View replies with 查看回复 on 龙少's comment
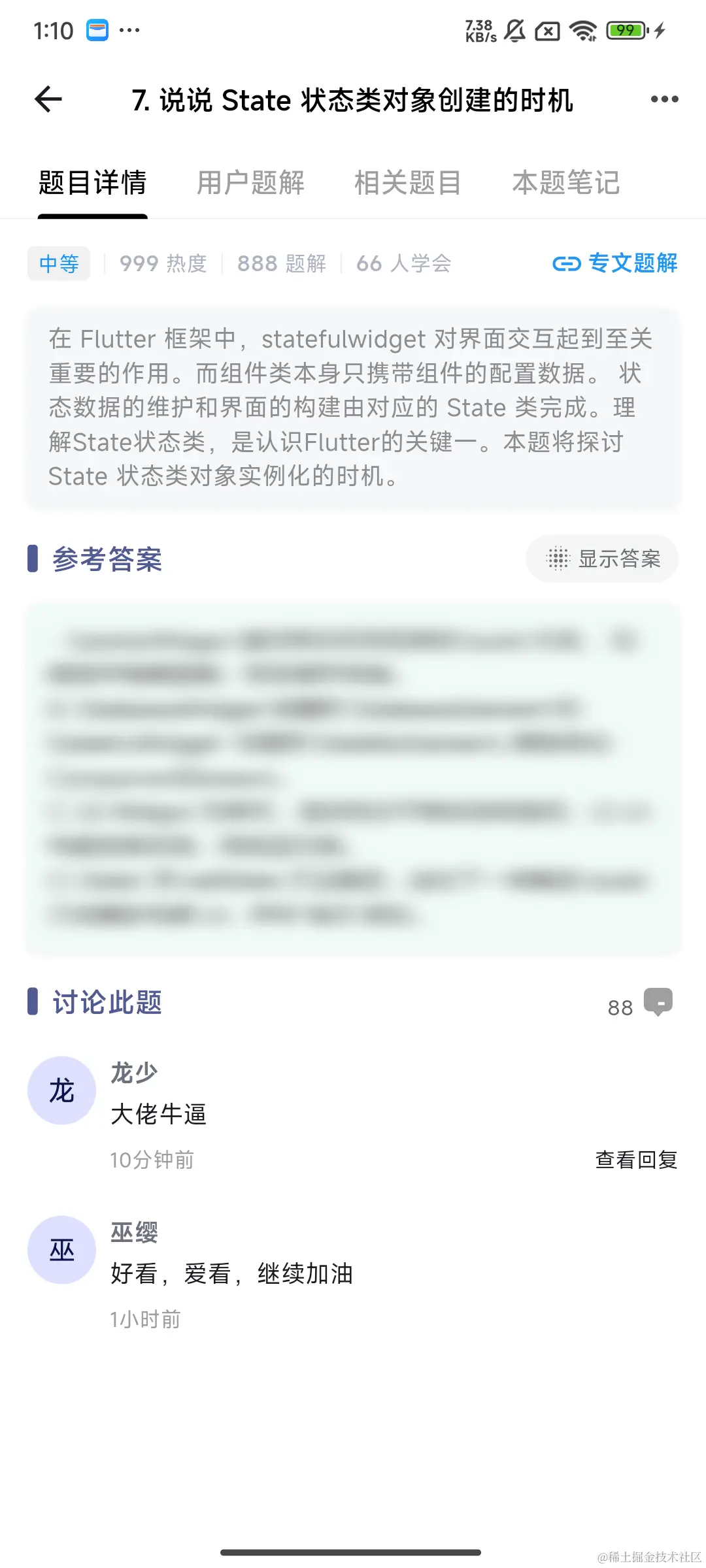The width and height of the screenshot is (706, 1568). [635, 1160]
